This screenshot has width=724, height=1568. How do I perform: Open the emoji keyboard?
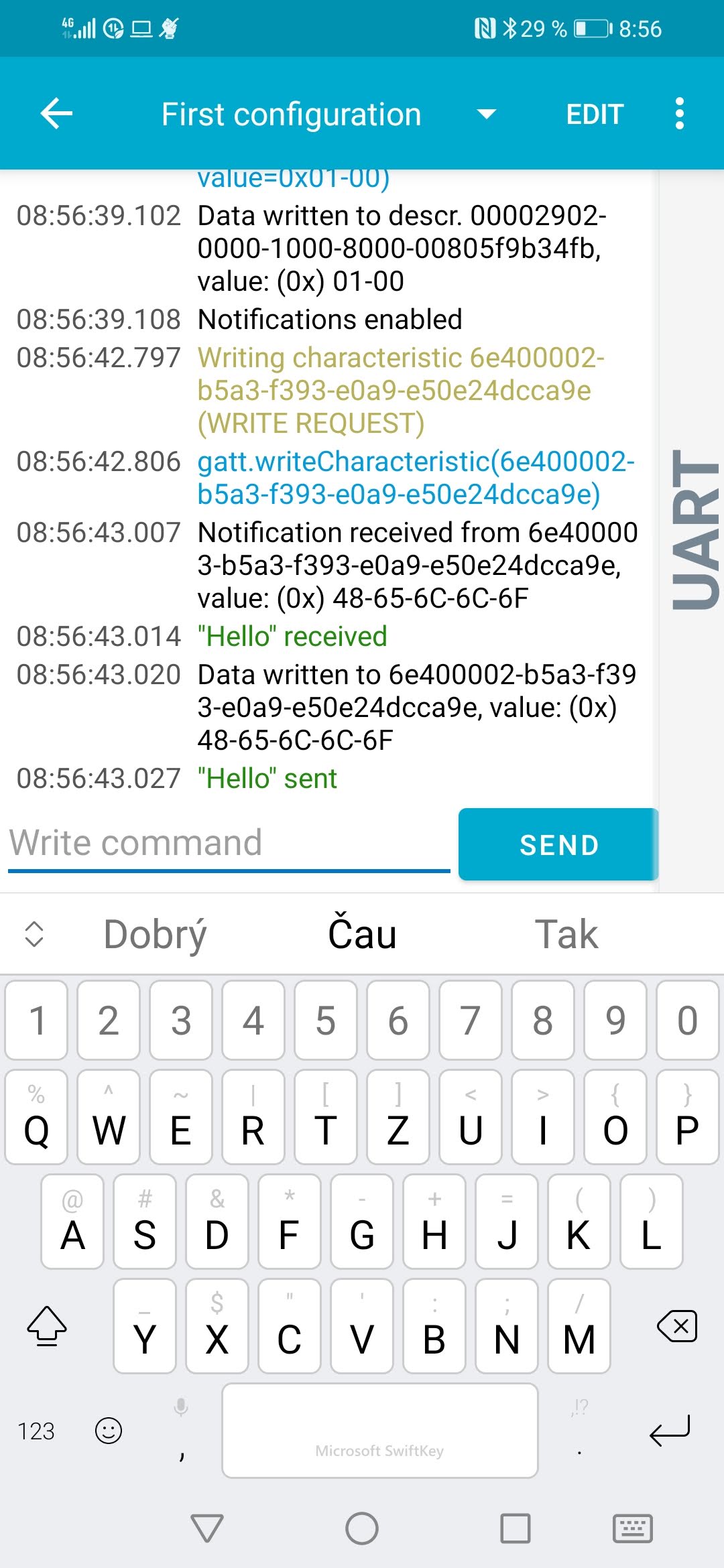109,1431
